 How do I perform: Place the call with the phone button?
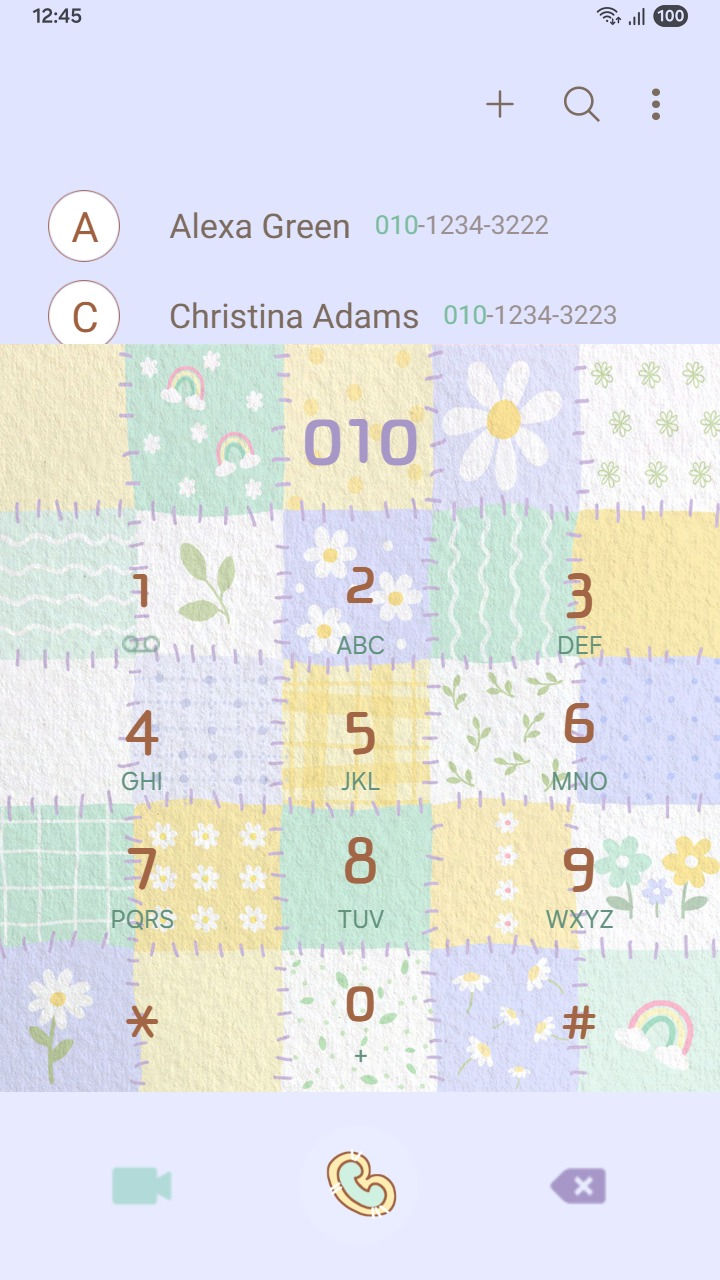(x=360, y=1186)
